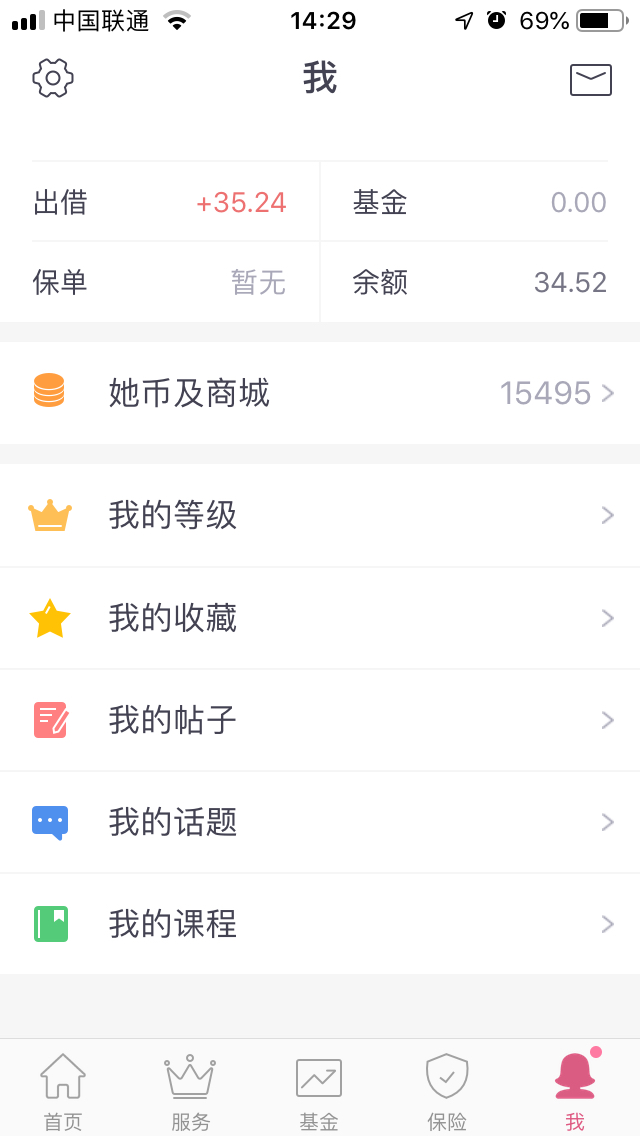This screenshot has width=640, height=1136.
Task: Open the messages envelope icon
Action: pos(591,80)
